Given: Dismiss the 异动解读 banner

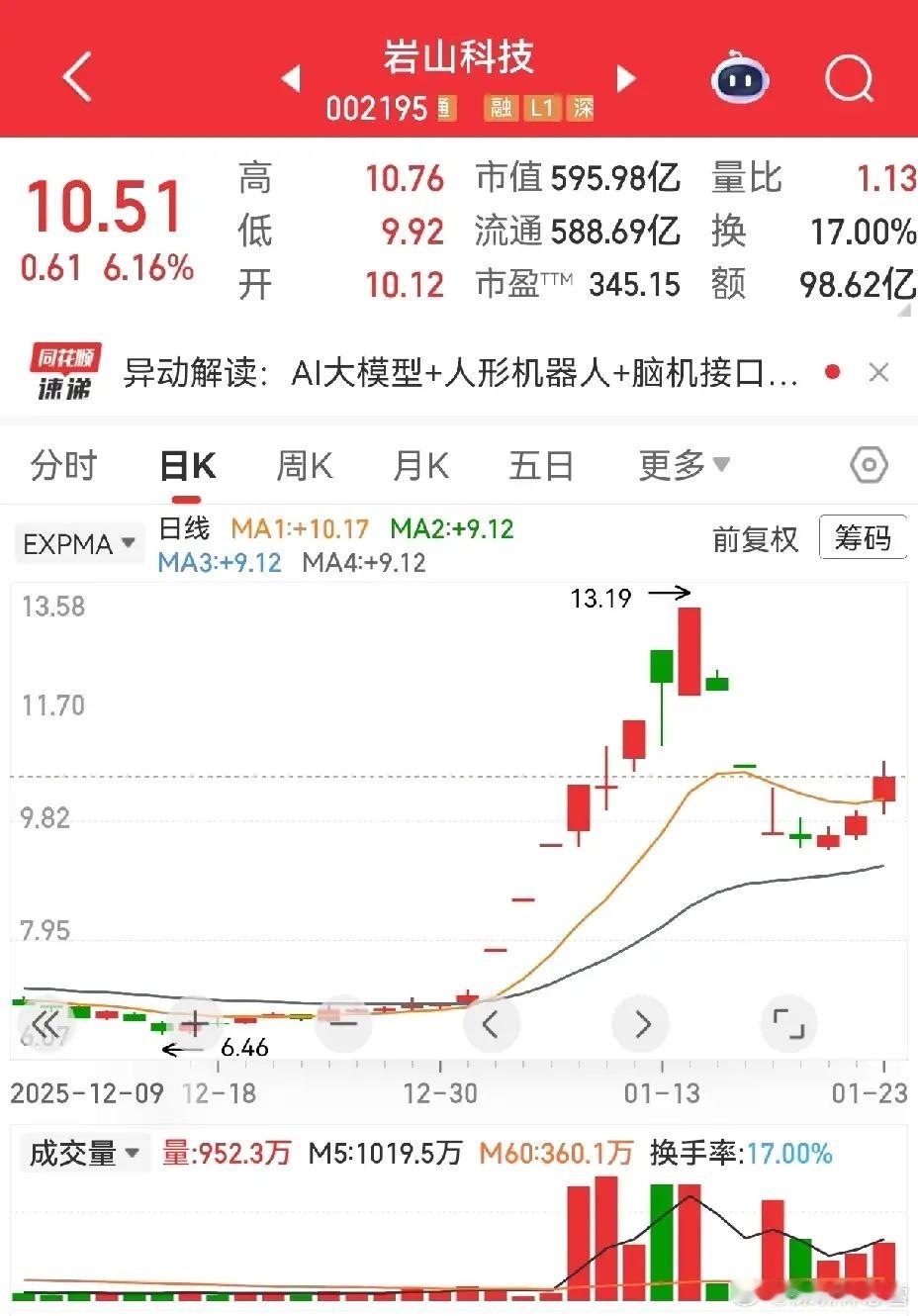Looking at the screenshot, I should click(x=878, y=373).
